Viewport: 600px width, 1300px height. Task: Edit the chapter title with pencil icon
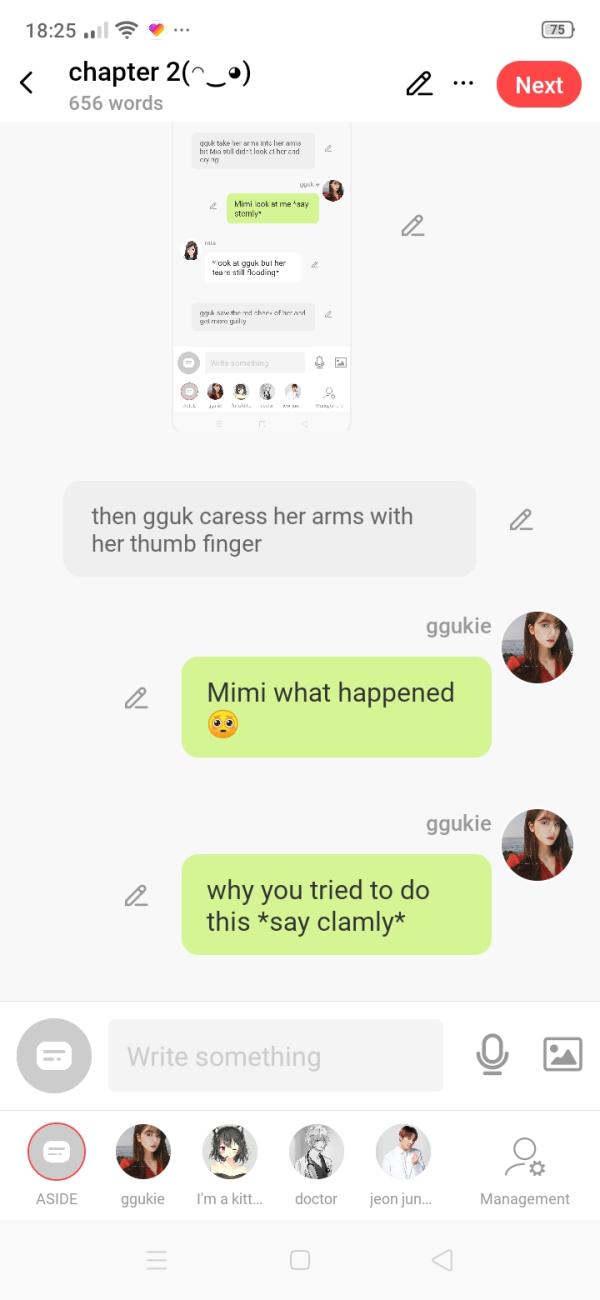419,84
